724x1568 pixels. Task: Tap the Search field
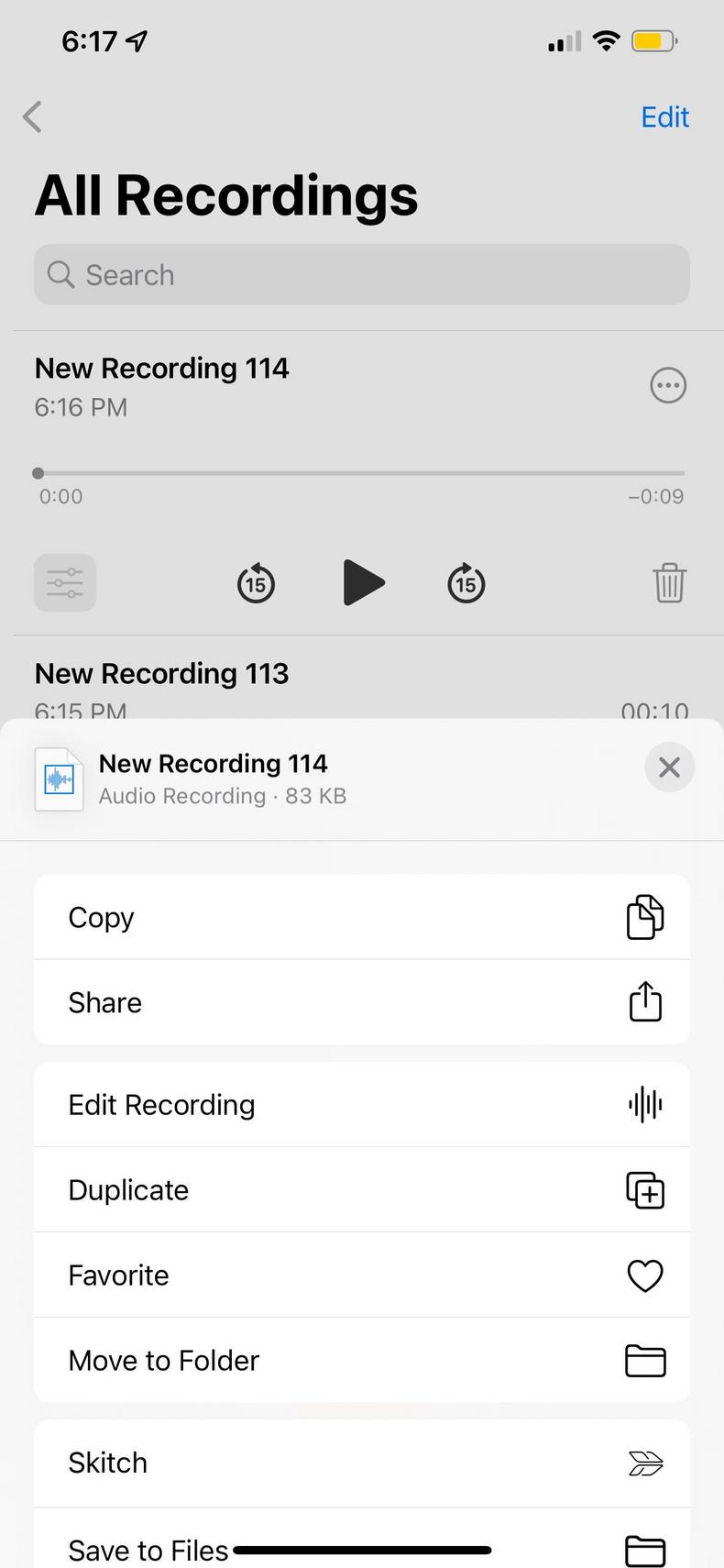pos(361,274)
